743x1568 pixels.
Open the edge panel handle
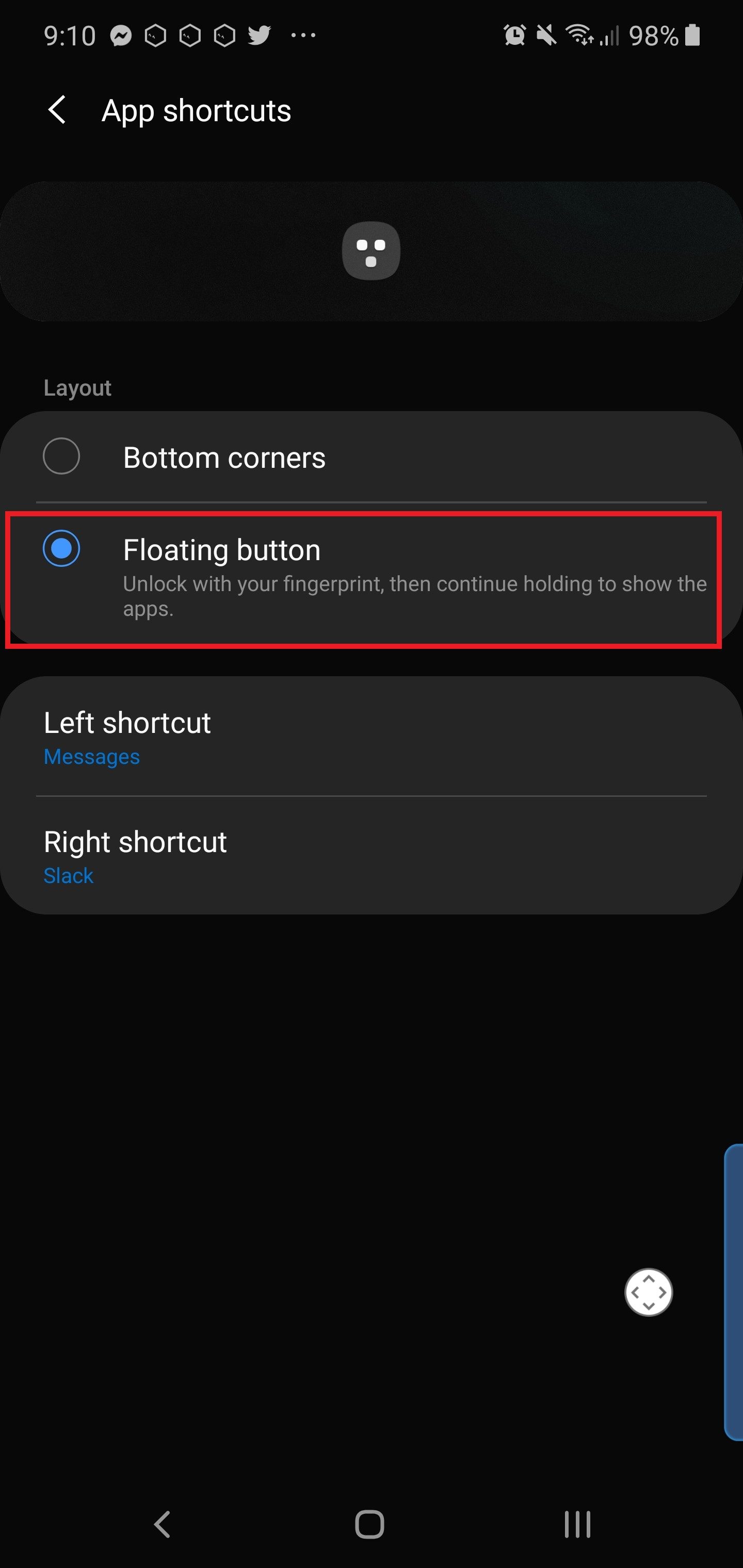733,1292
